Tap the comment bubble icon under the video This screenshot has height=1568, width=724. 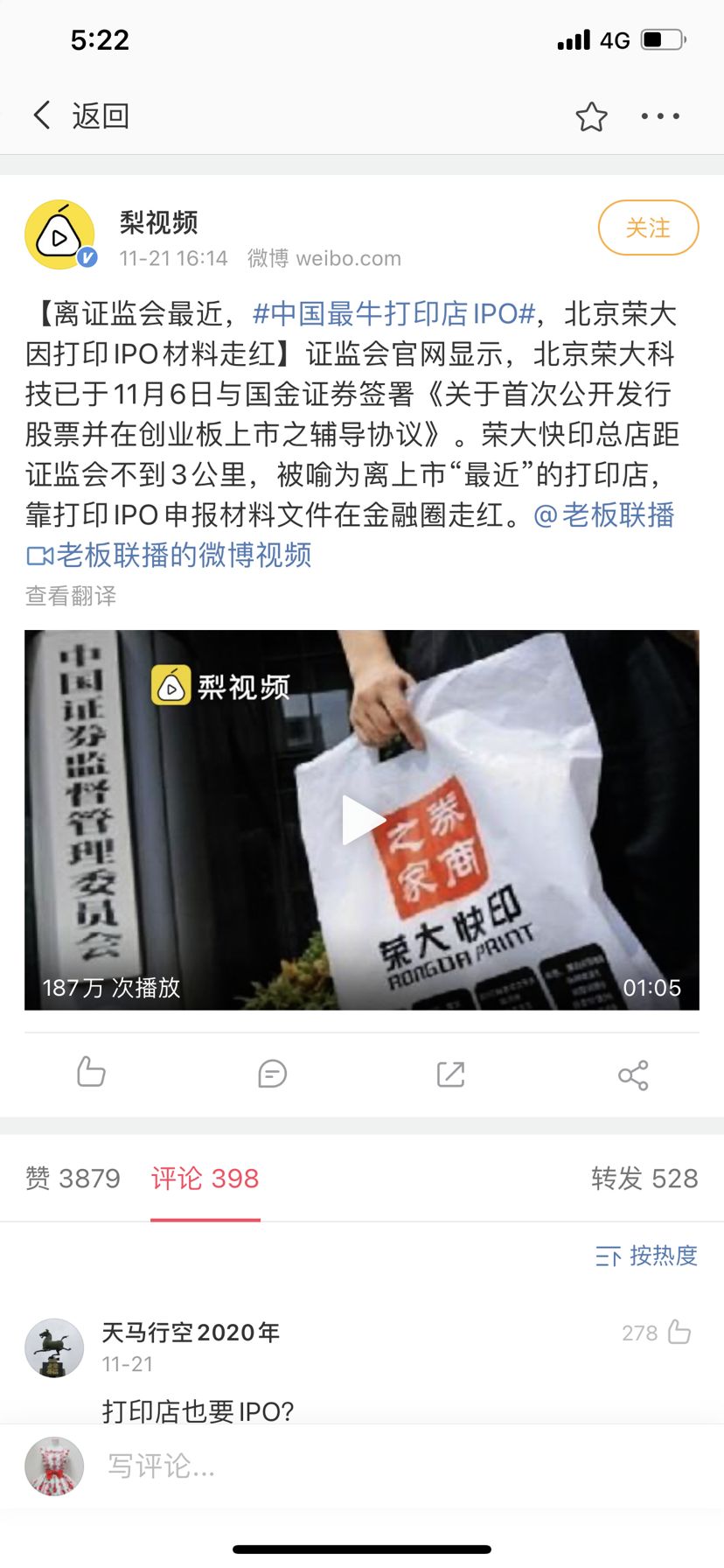272,1074
